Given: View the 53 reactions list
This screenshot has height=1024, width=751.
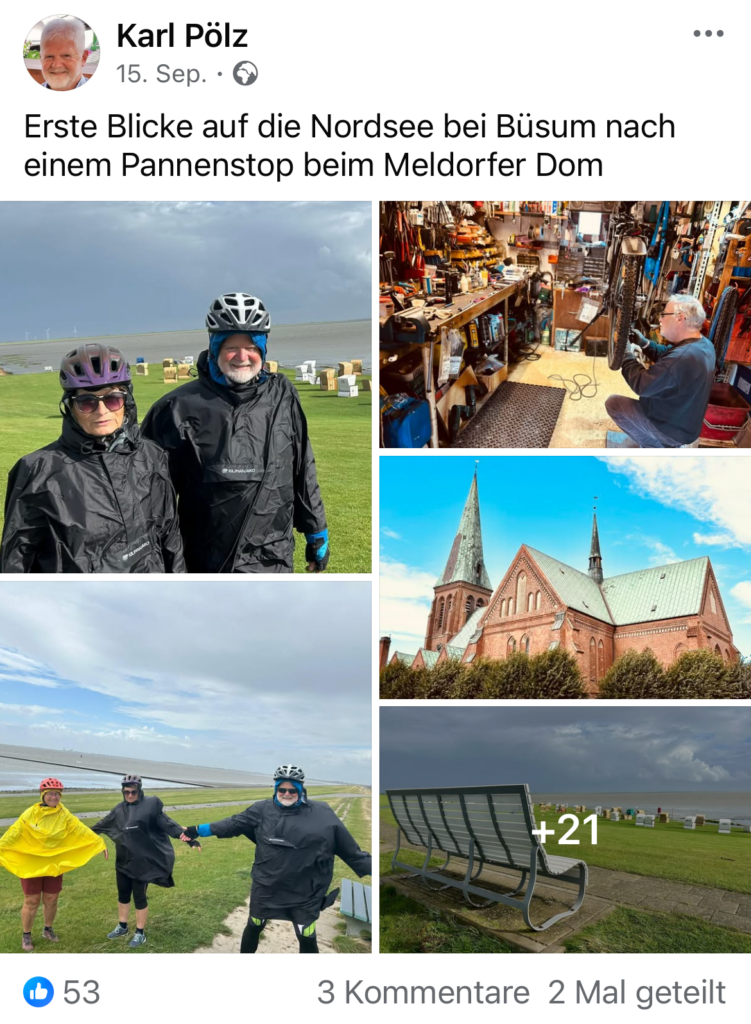Looking at the screenshot, I should [63, 992].
